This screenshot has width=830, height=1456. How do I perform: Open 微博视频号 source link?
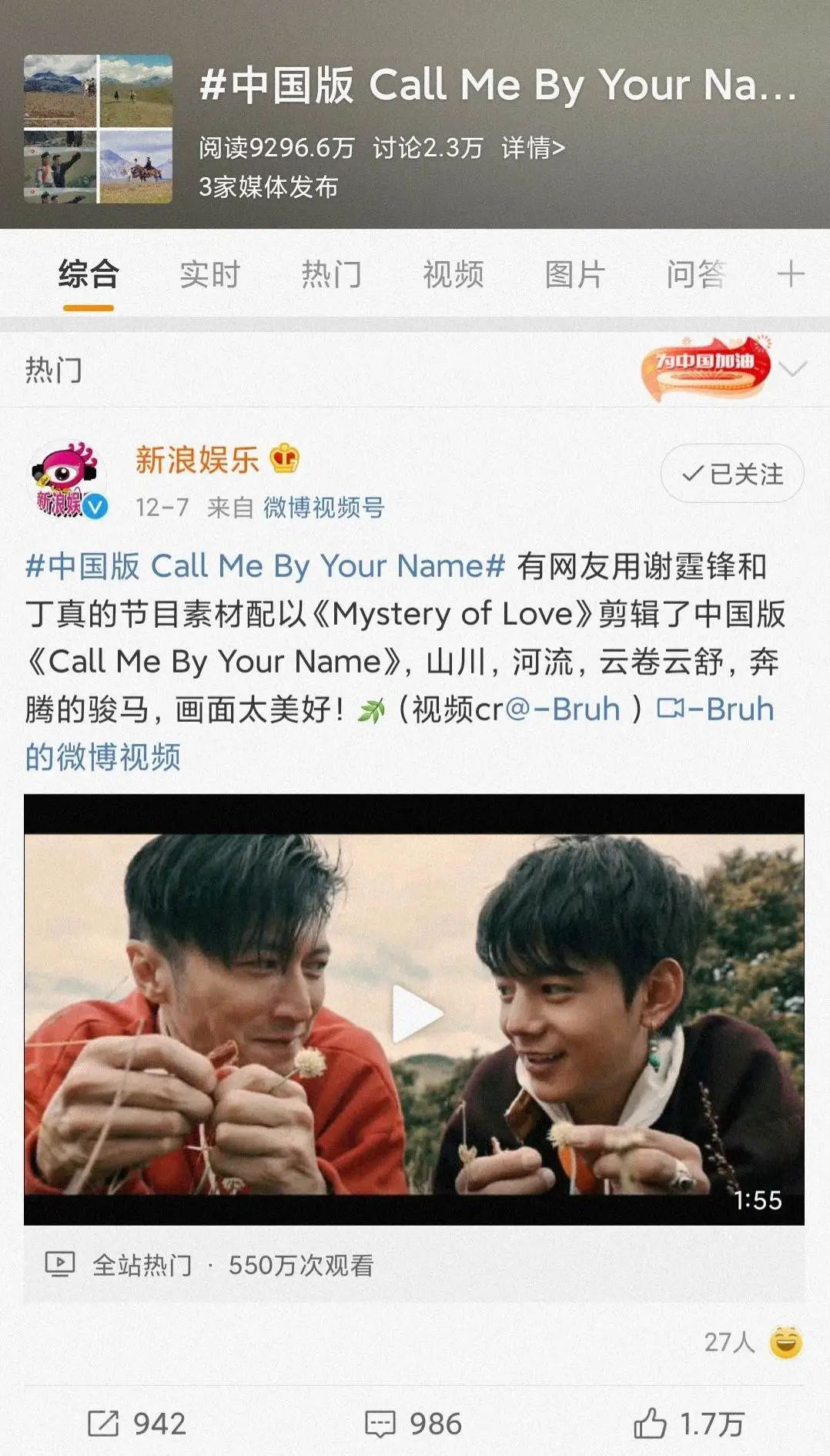323,507
